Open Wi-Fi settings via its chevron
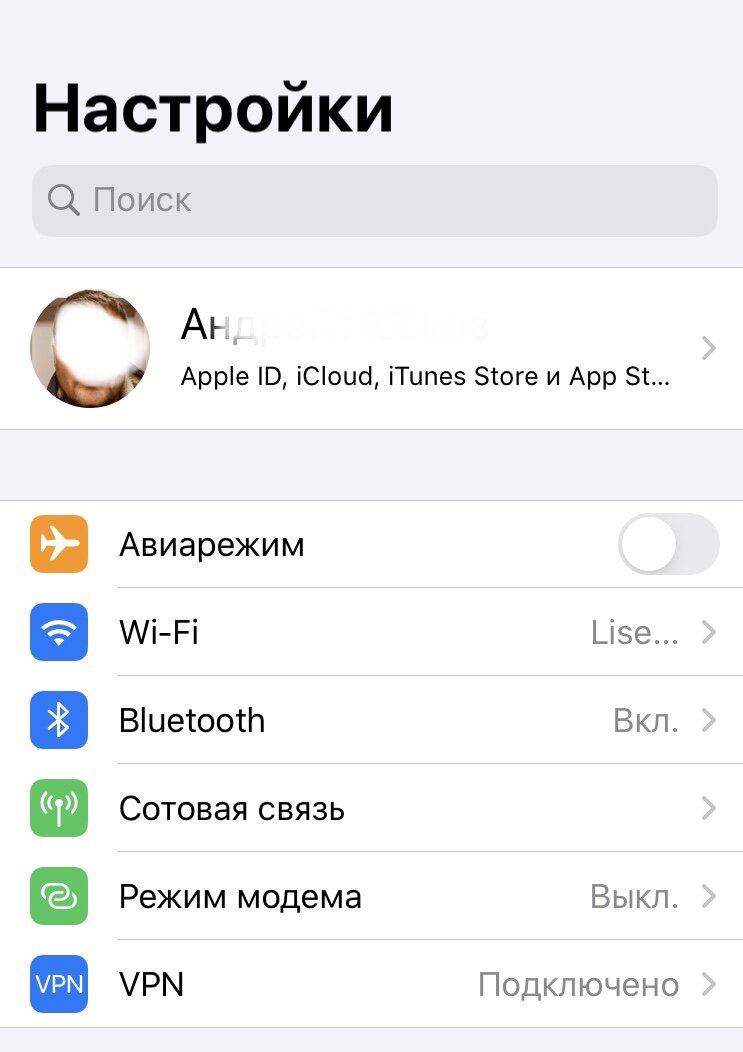This screenshot has width=743, height=1052. 709,632
